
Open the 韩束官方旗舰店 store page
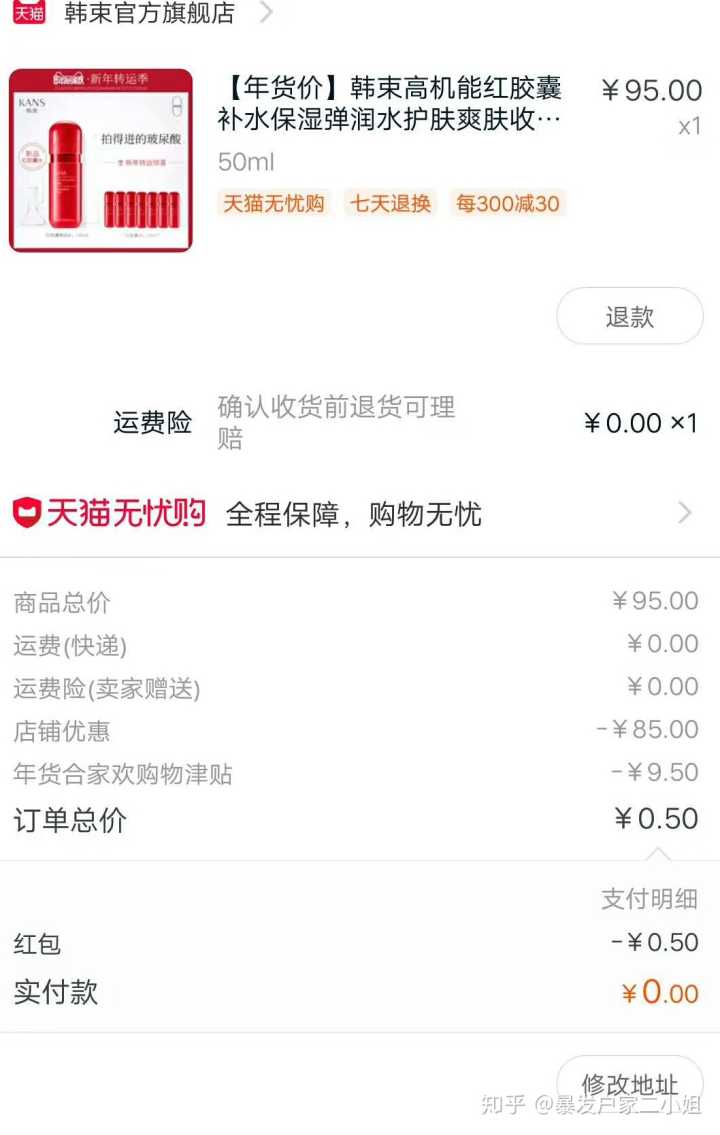coord(150,13)
